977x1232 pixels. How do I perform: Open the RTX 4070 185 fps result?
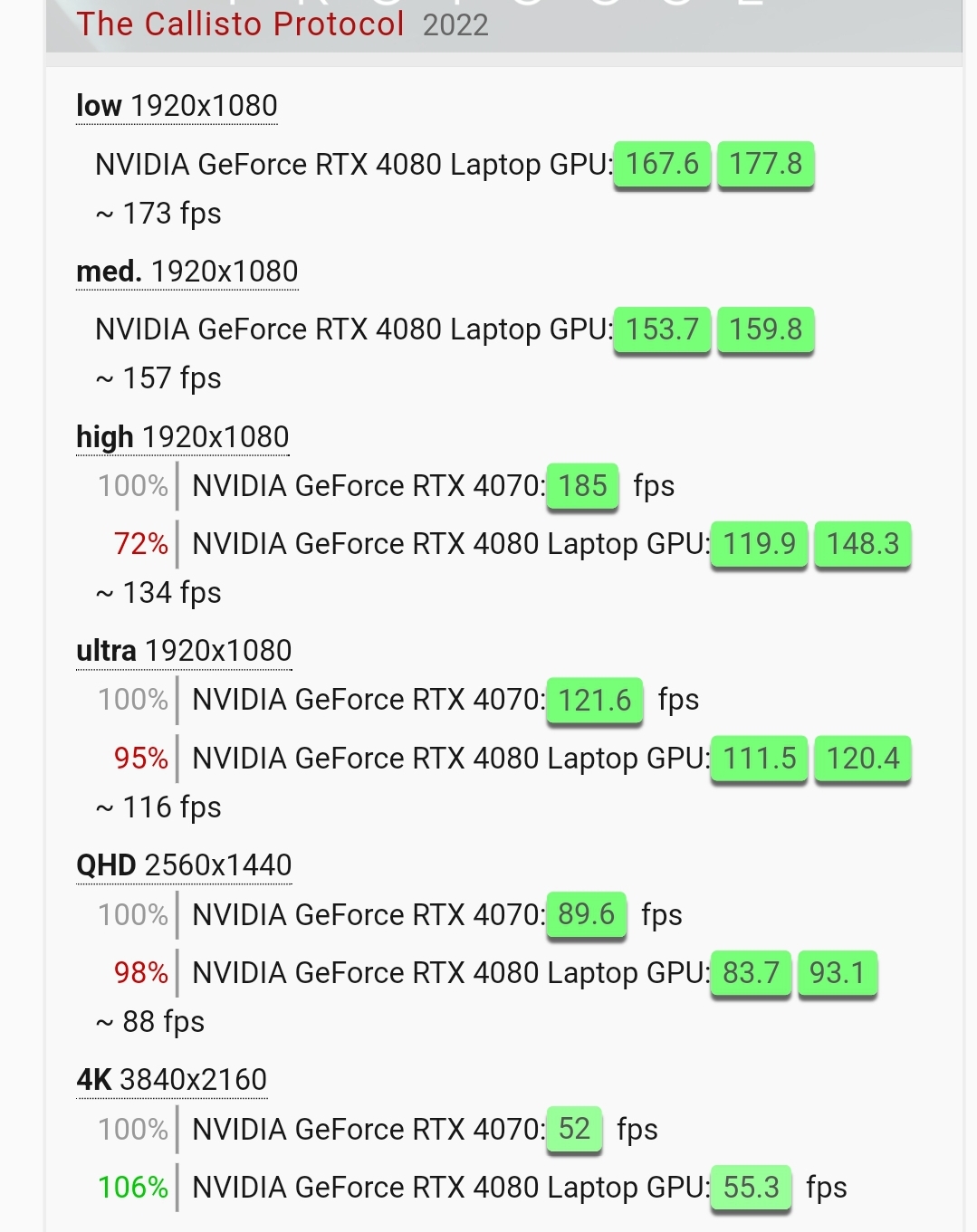[582, 486]
